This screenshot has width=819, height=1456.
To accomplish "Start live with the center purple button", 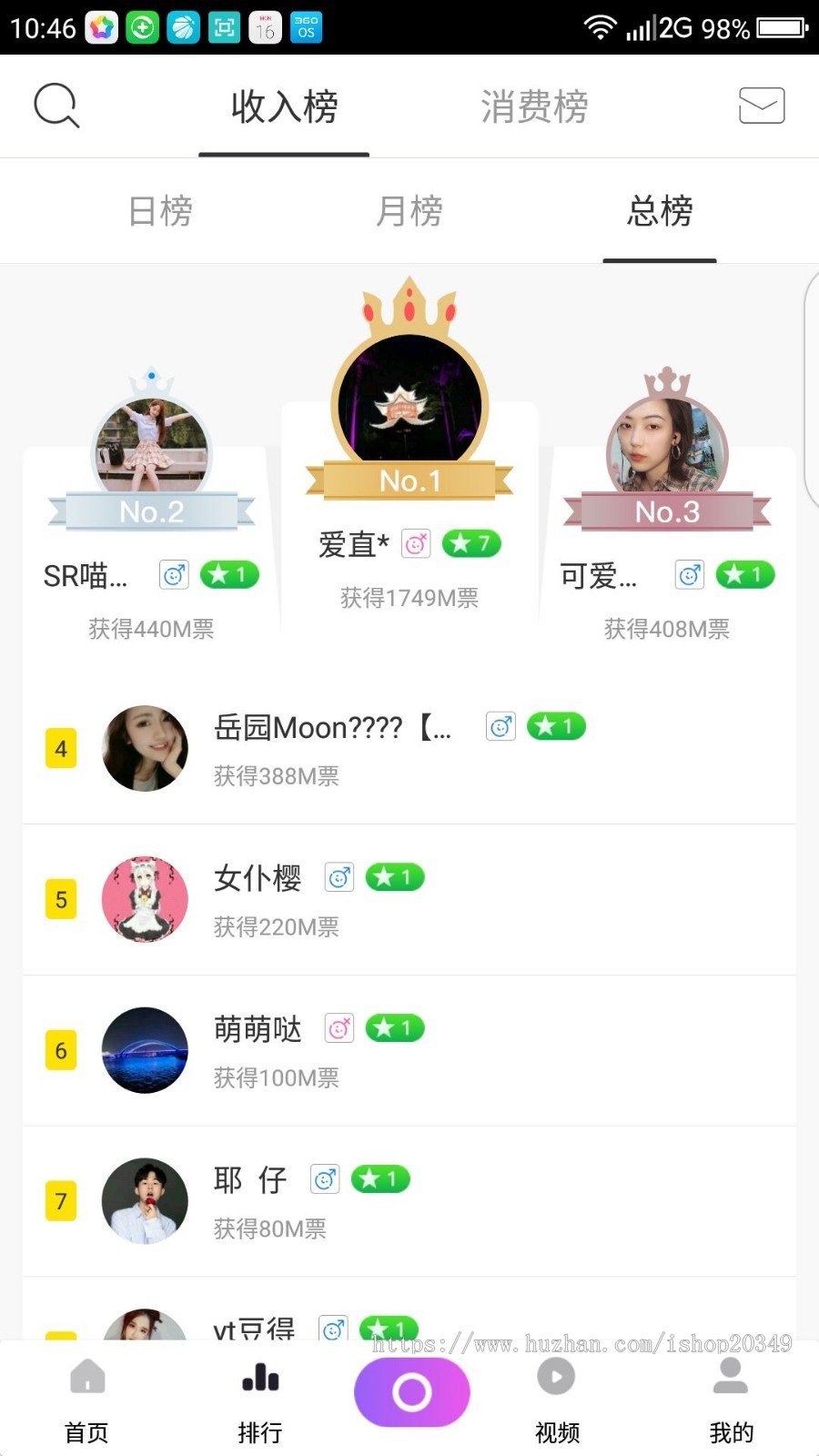I will coord(411,1392).
